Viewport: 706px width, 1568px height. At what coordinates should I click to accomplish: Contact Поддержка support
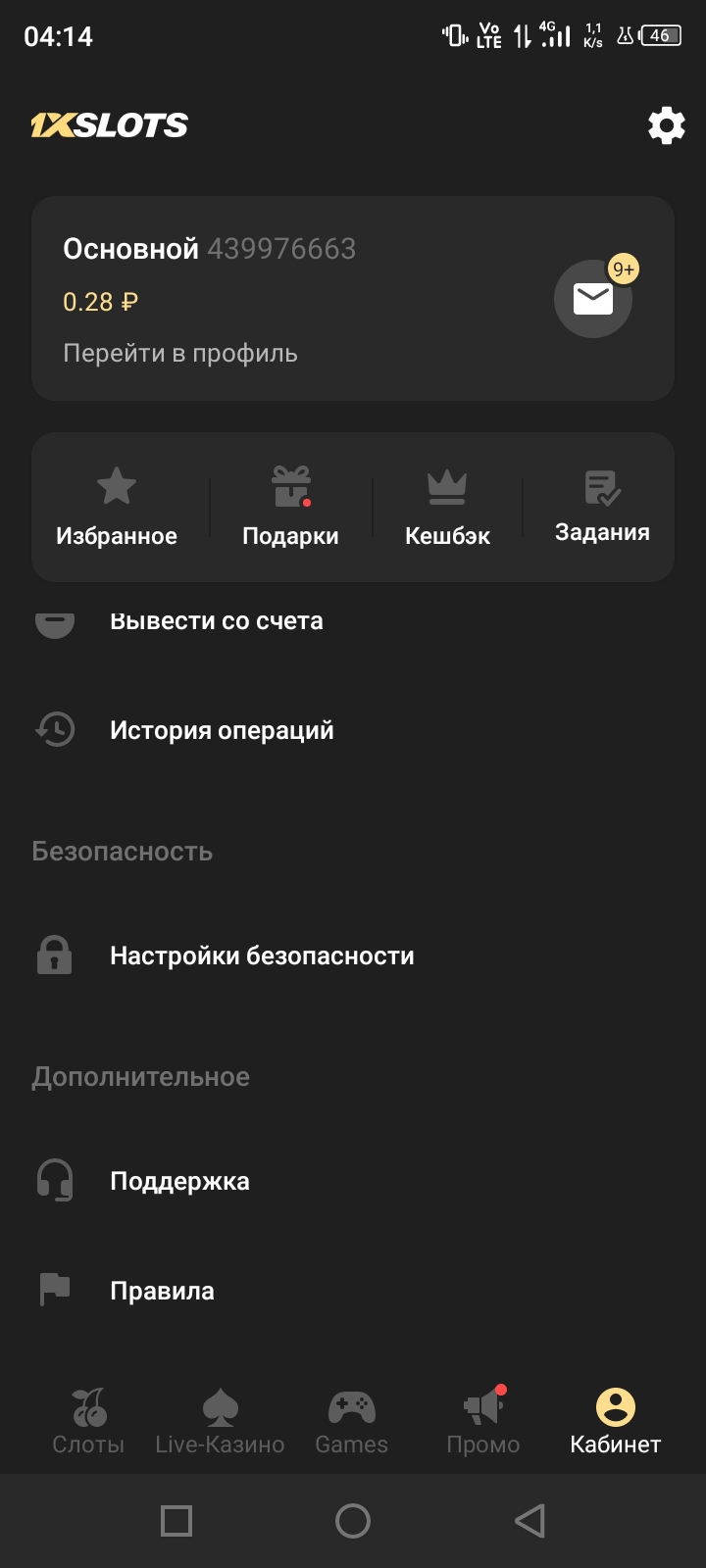coord(179,1181)
